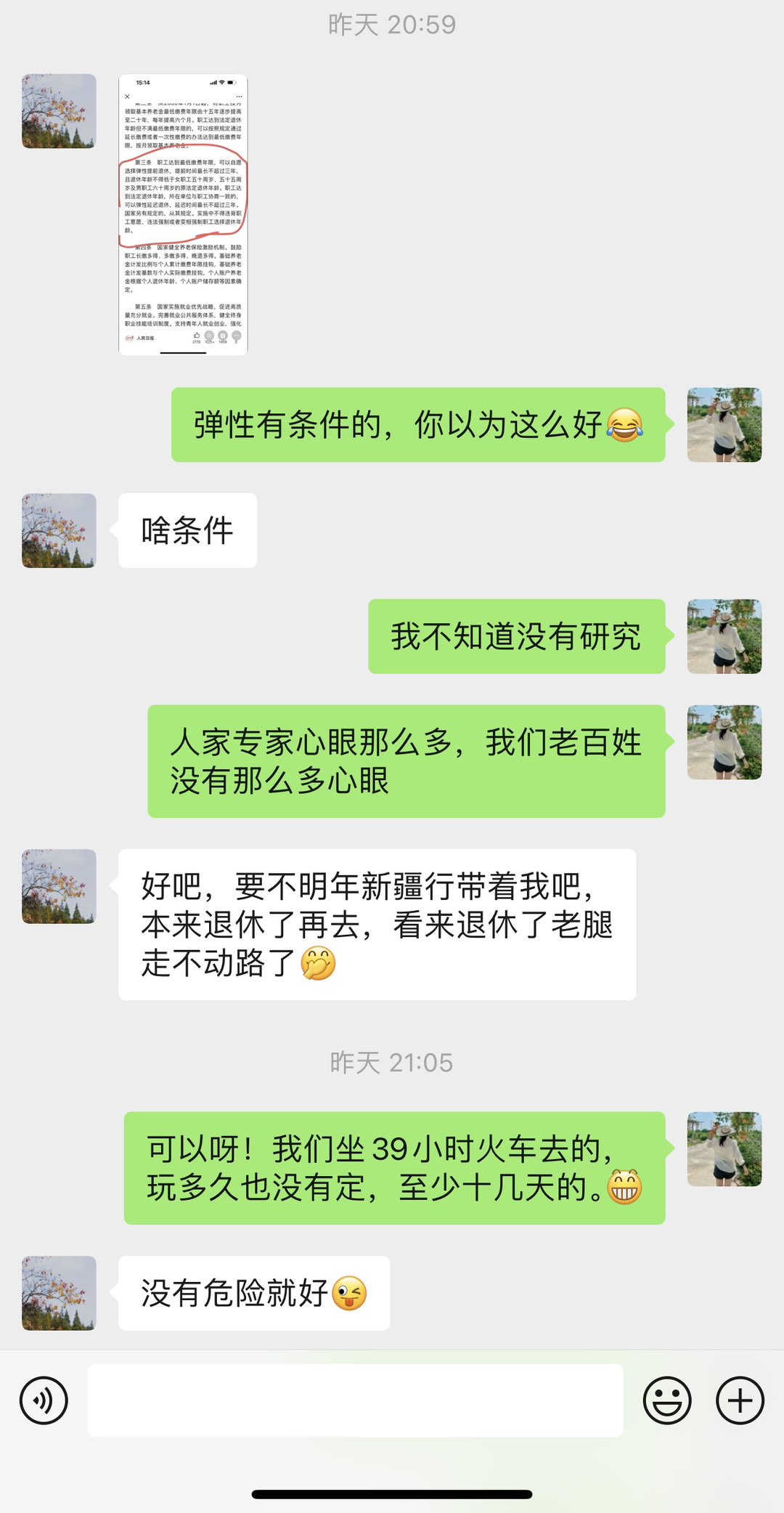Open the emoji sticker panel

pos(667,1400)
